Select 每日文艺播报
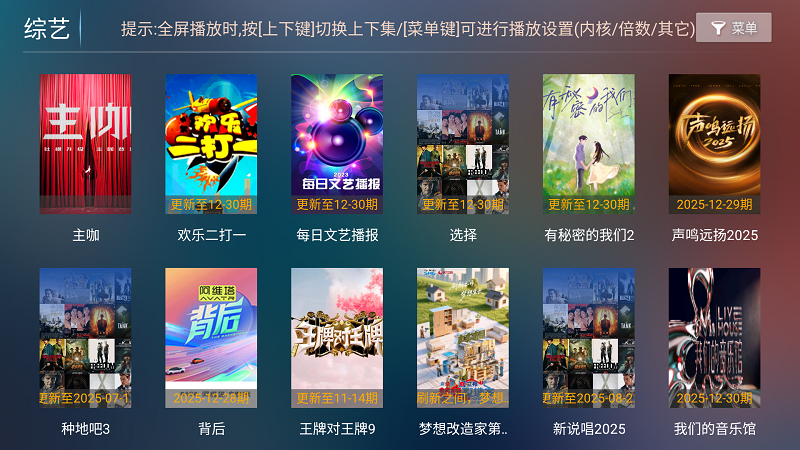Screen dimensions: 800x450 [337, 144]
